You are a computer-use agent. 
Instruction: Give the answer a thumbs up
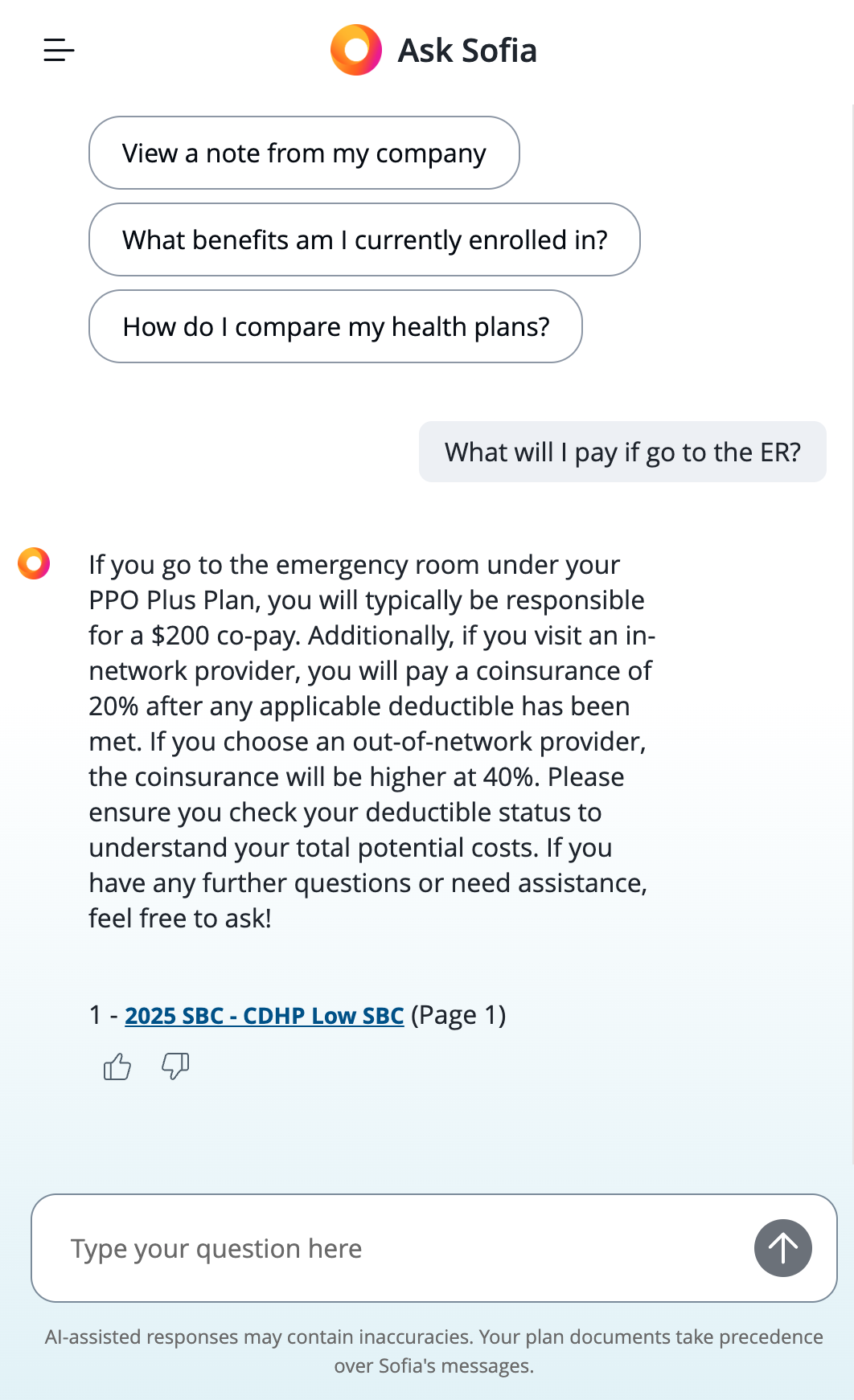pyautogui.click(x=117, y=1066)
